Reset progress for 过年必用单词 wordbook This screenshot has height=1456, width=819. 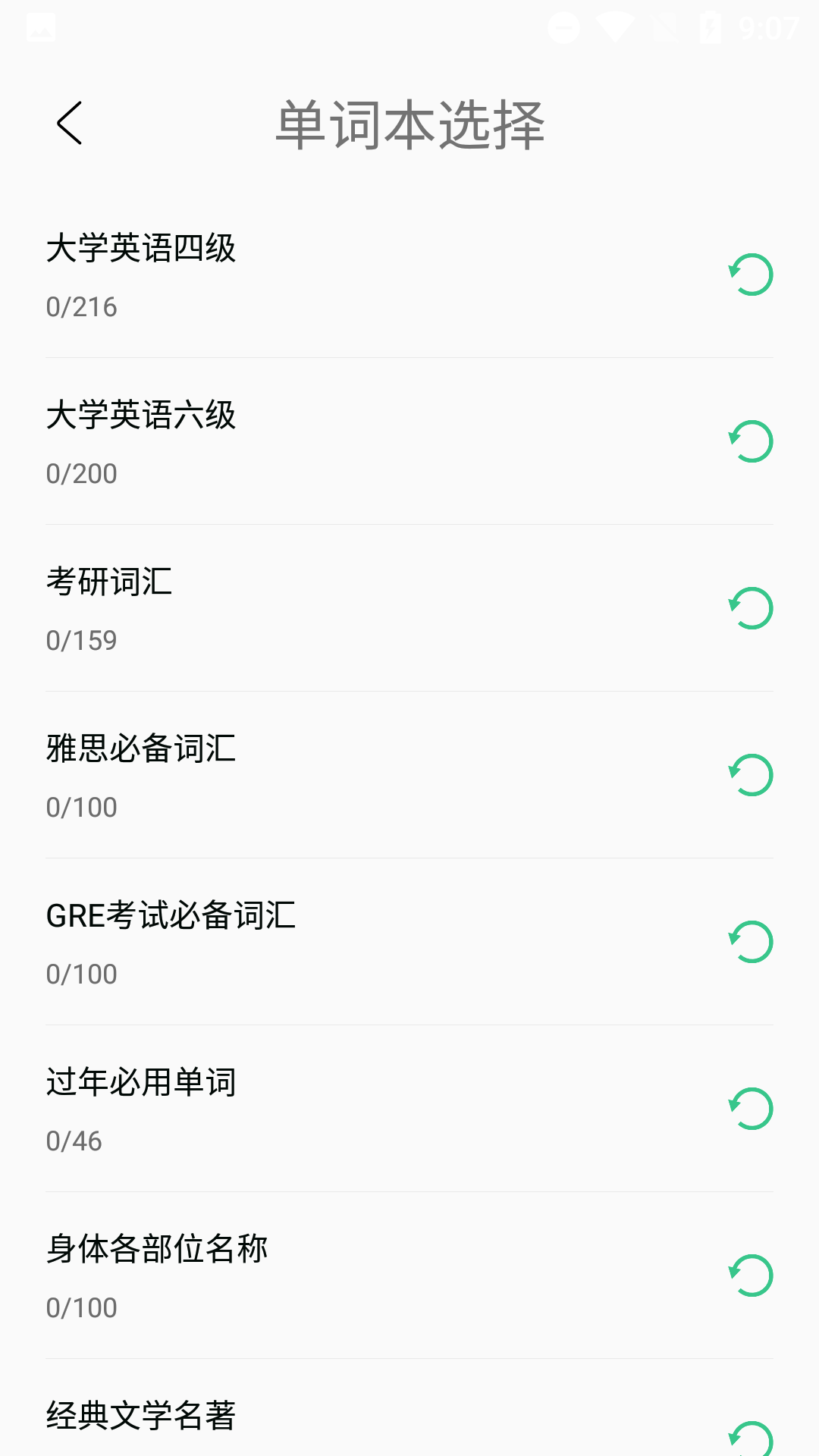pyautogui.click(x=752, y=1109)
